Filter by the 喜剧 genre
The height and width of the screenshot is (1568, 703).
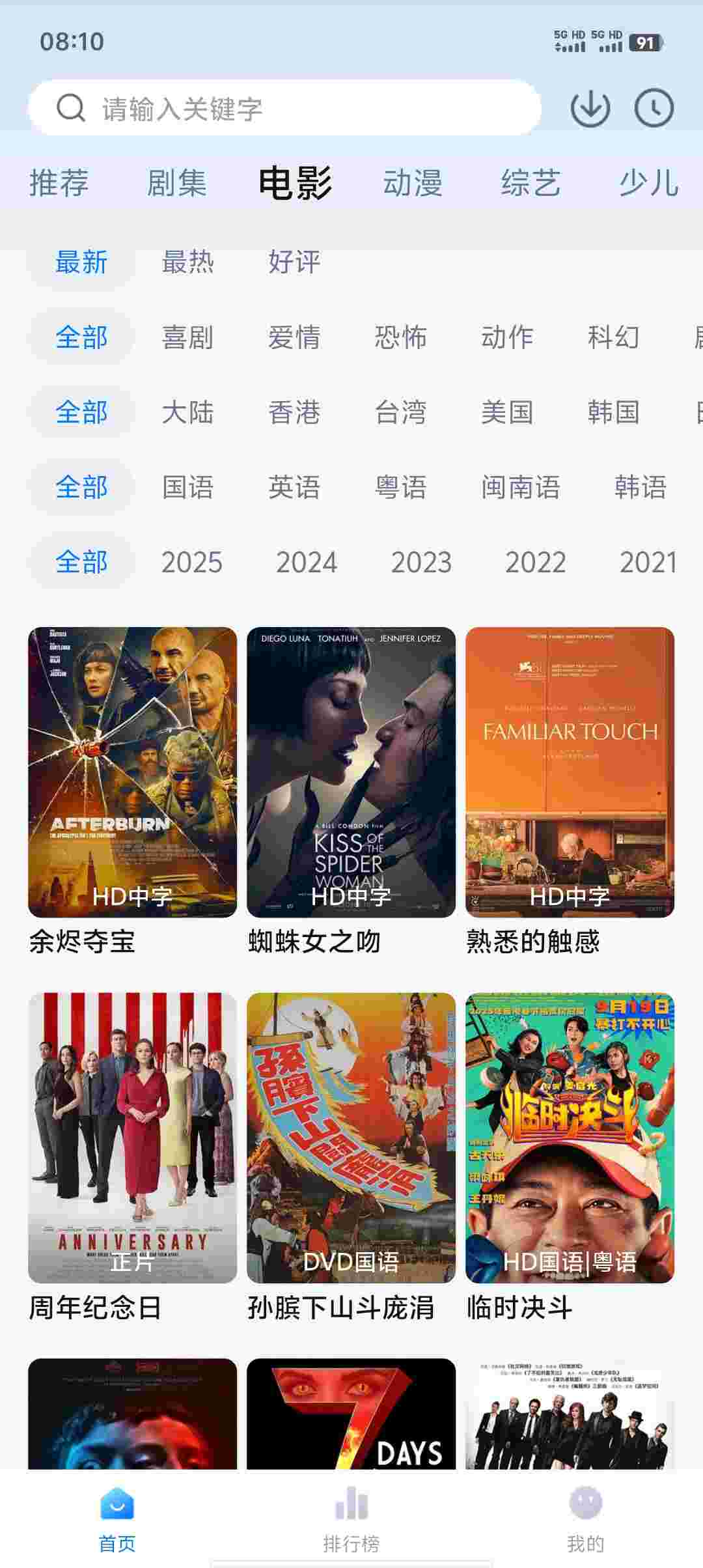[187, 337]
